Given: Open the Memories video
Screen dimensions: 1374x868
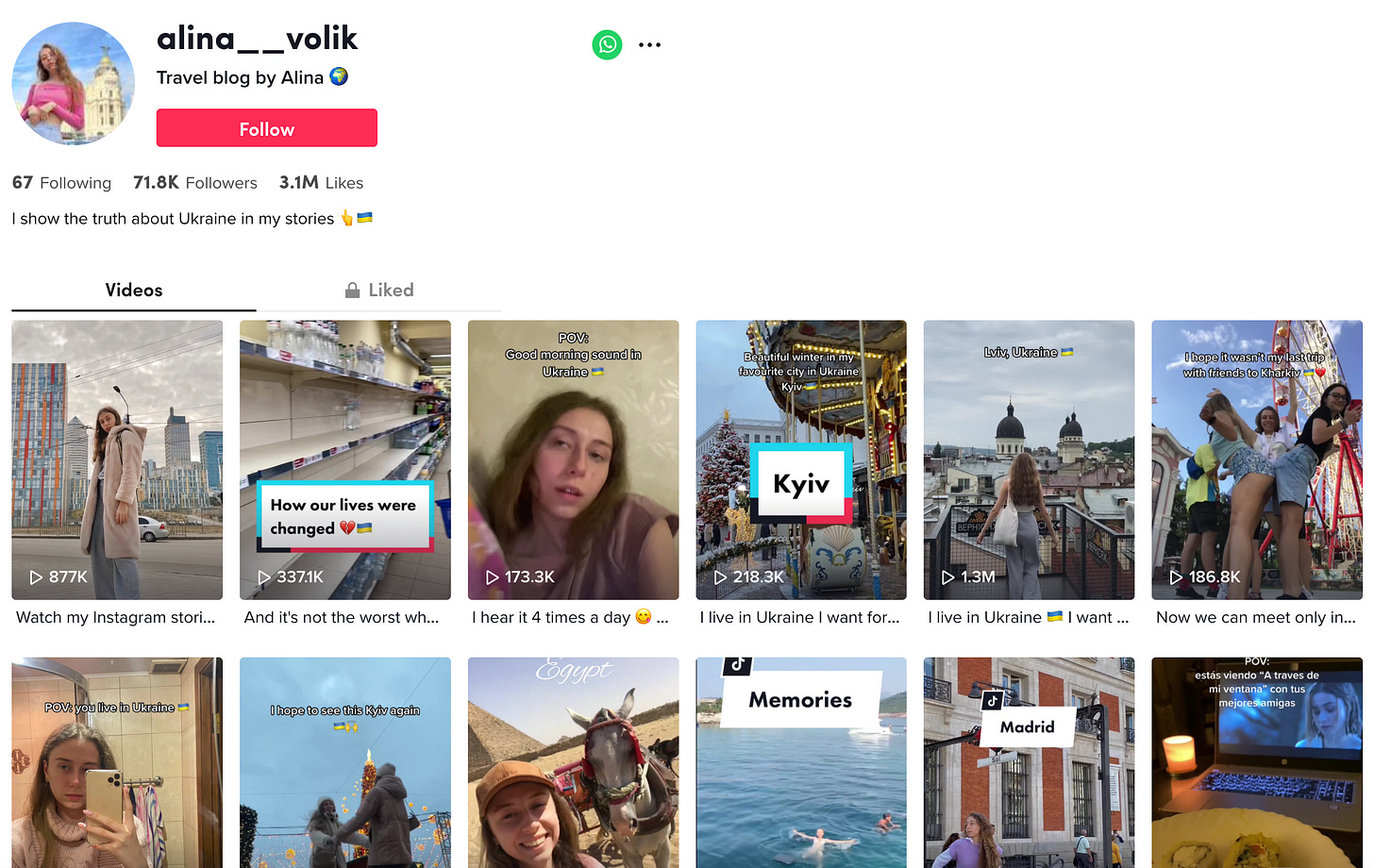Looking at the screenshot, I should tap(800, 762).
